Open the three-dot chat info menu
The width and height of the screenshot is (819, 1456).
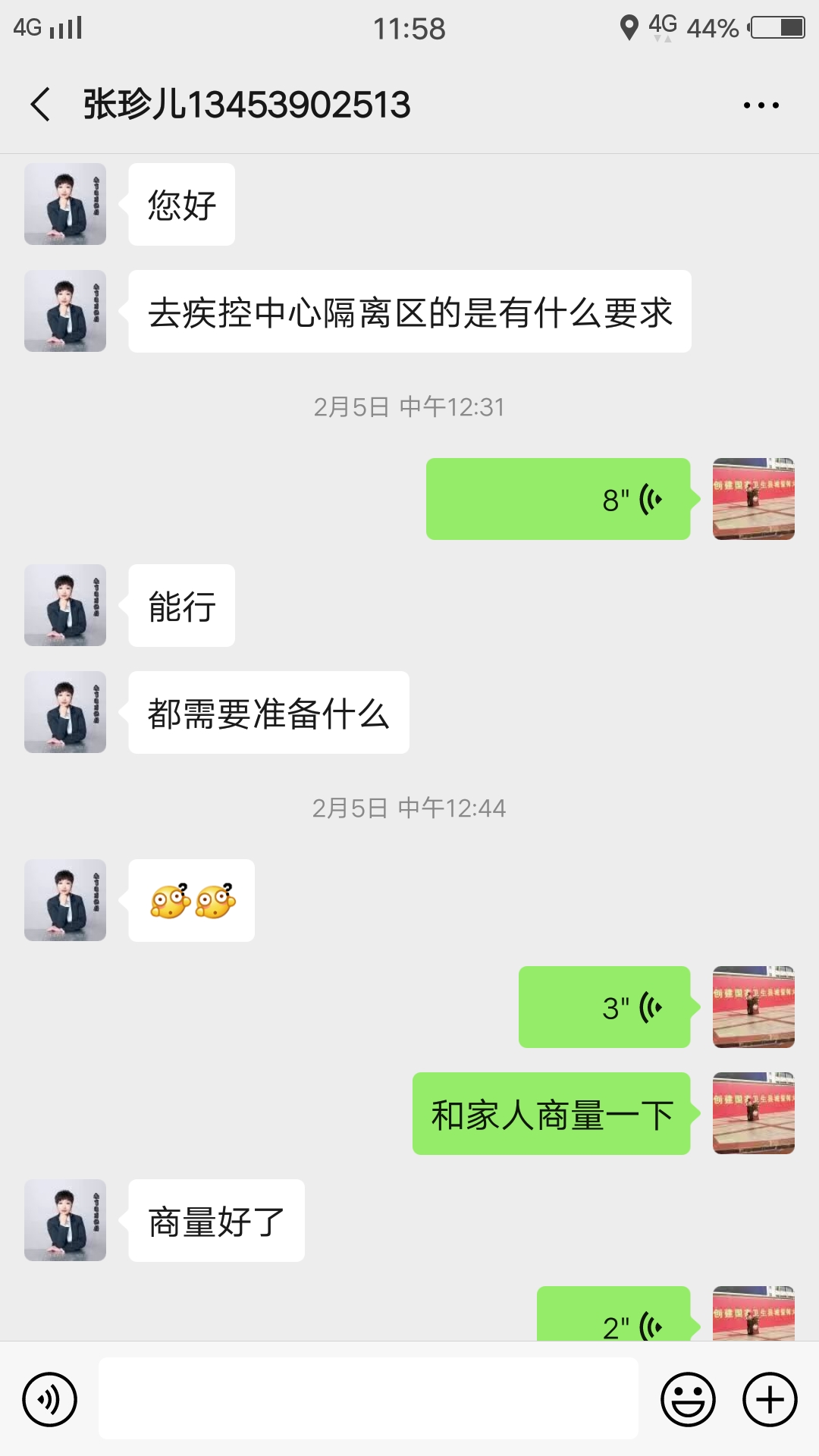pyautogui.click(x=761, y=105)
